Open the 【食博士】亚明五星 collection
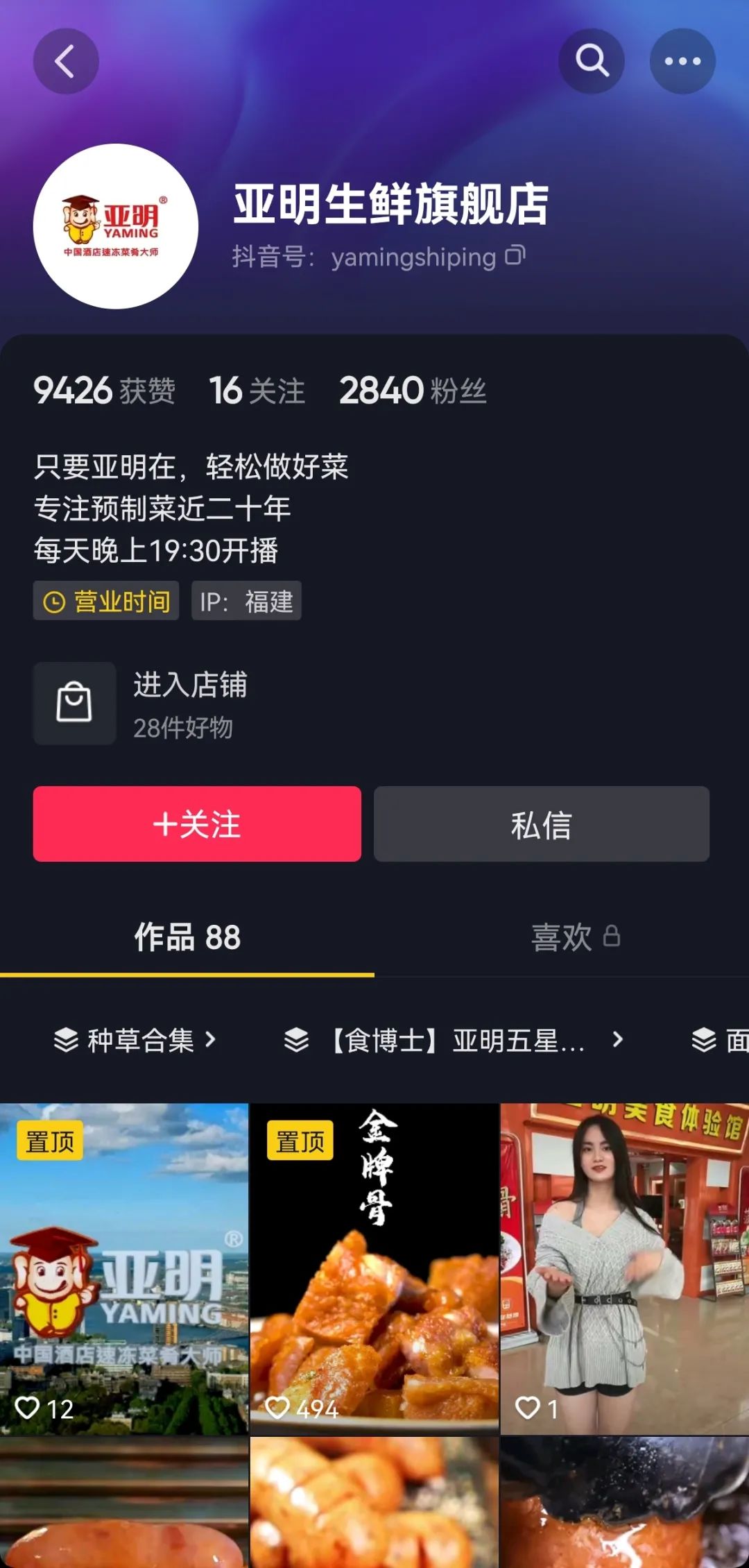Viewport: 749px width, 1568px height. tap(454, 1040)
